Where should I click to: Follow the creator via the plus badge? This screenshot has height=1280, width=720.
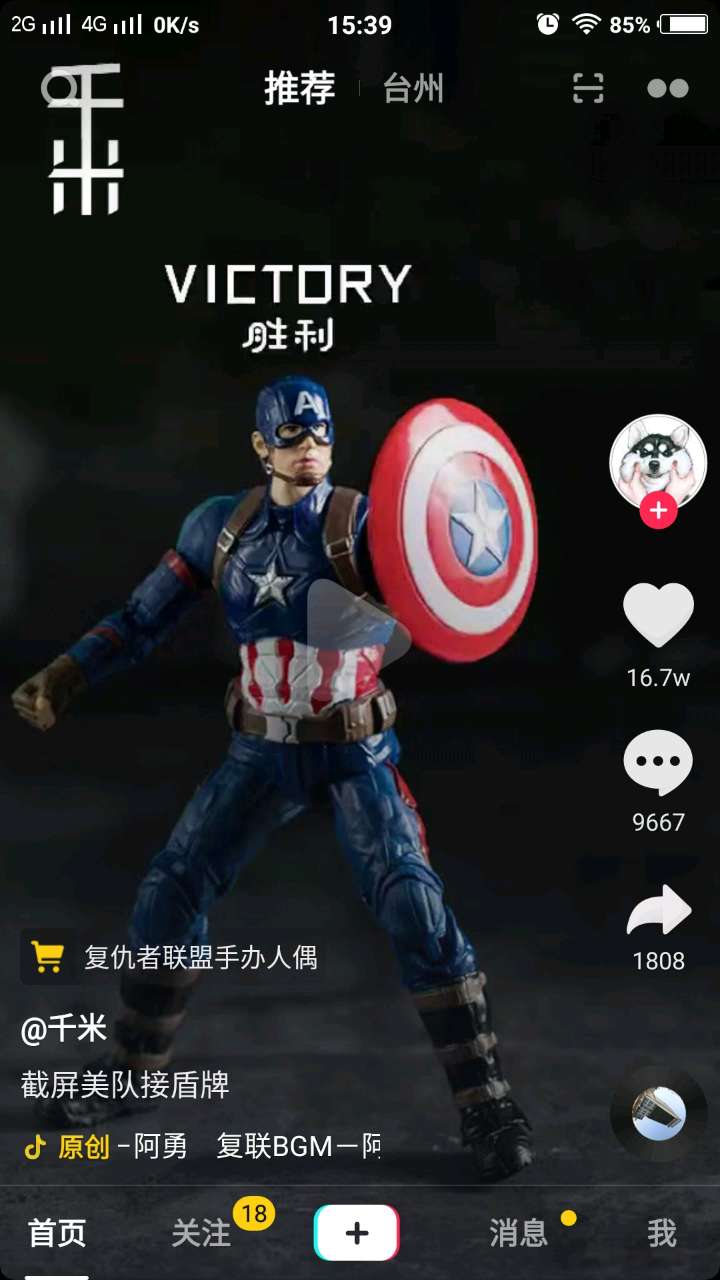click(658, 511)
